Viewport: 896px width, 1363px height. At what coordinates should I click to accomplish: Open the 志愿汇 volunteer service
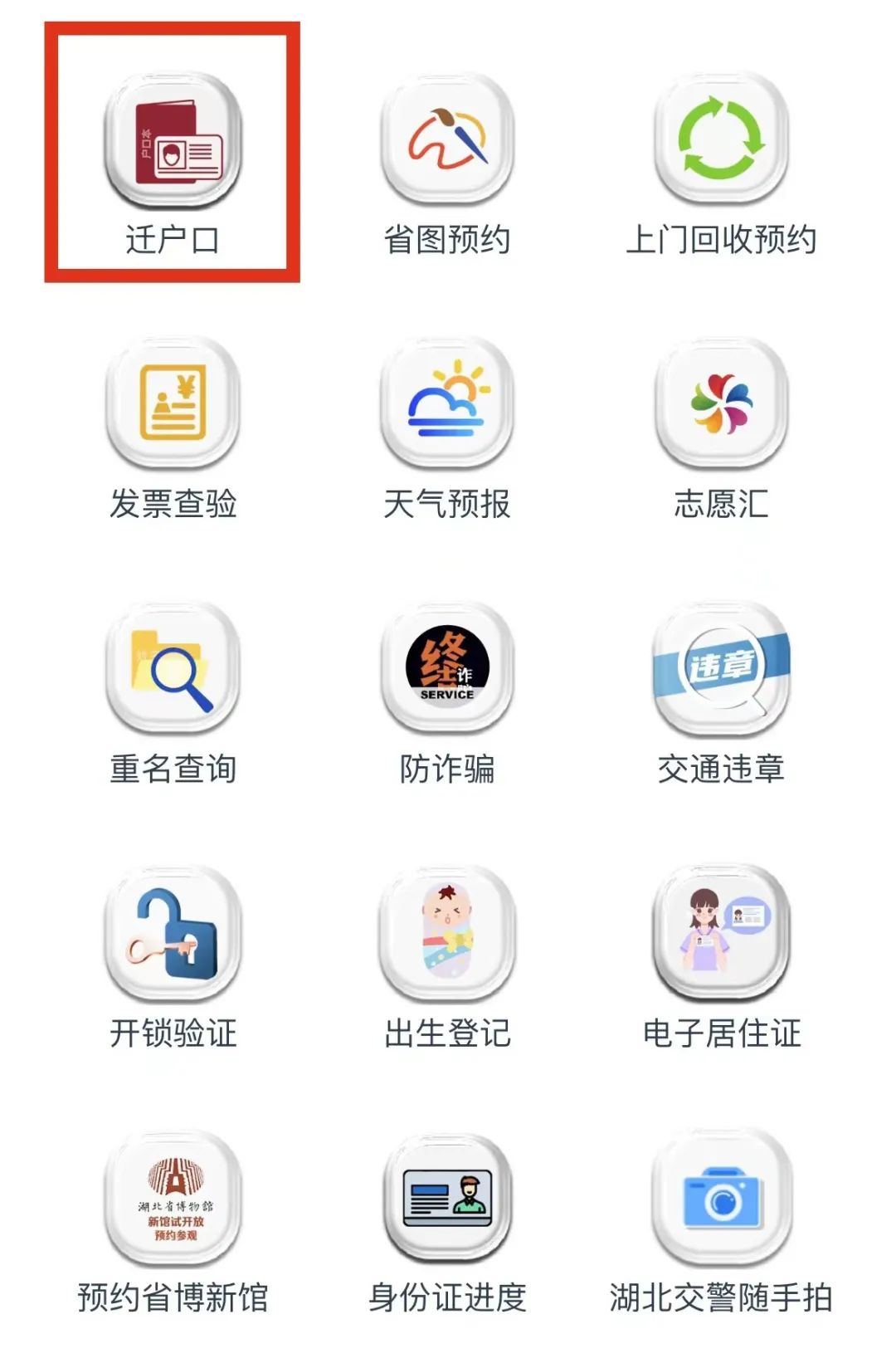point(720,405)
